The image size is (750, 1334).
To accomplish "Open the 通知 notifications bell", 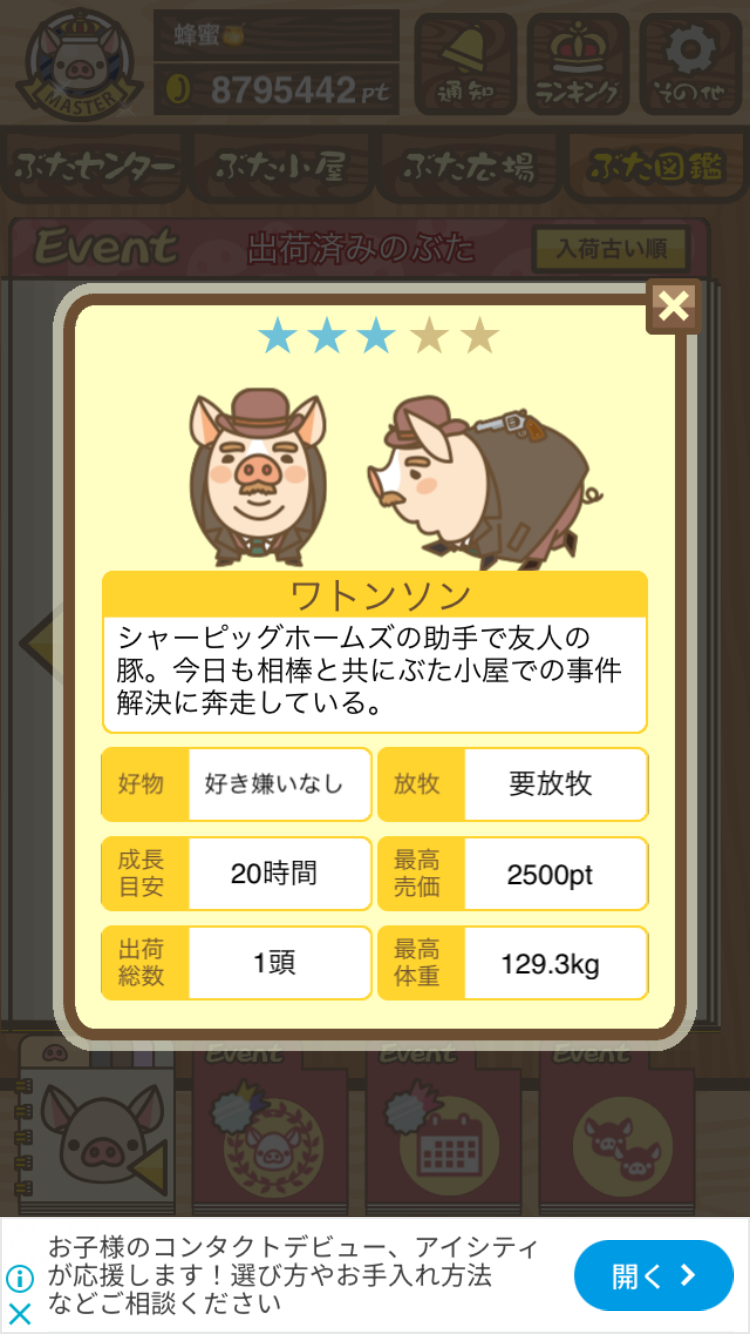I will [x=465, y=62].
